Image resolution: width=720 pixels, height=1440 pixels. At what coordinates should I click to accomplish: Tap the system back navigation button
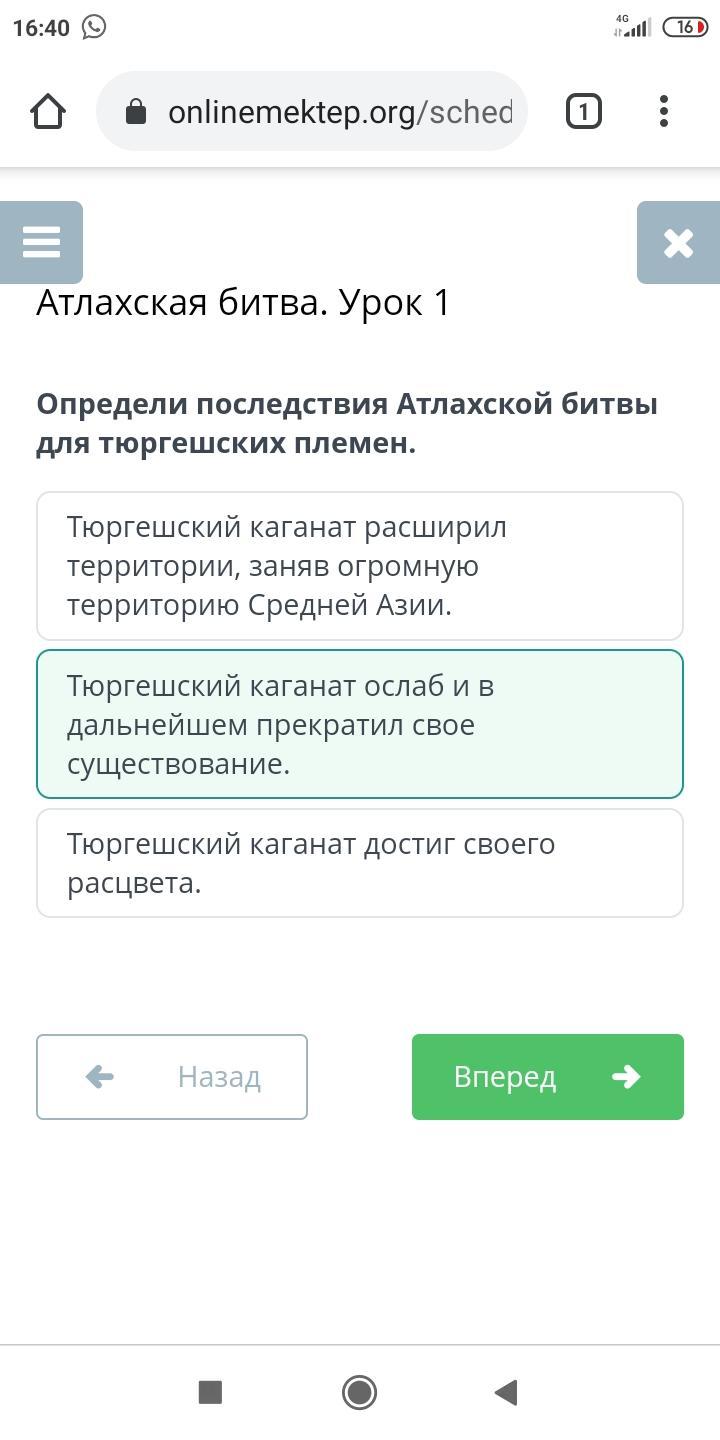[506, 1392]
